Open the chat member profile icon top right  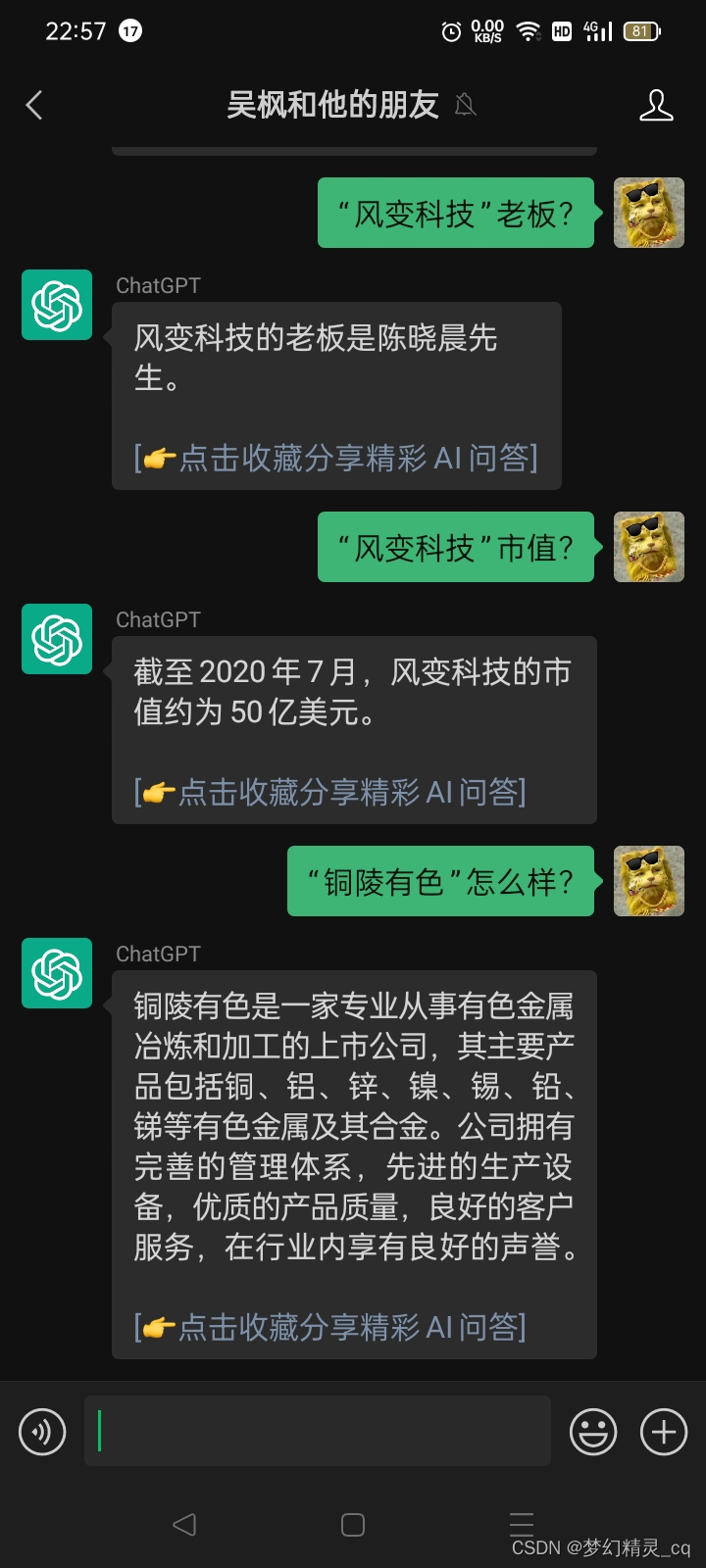tap(657, 105)
